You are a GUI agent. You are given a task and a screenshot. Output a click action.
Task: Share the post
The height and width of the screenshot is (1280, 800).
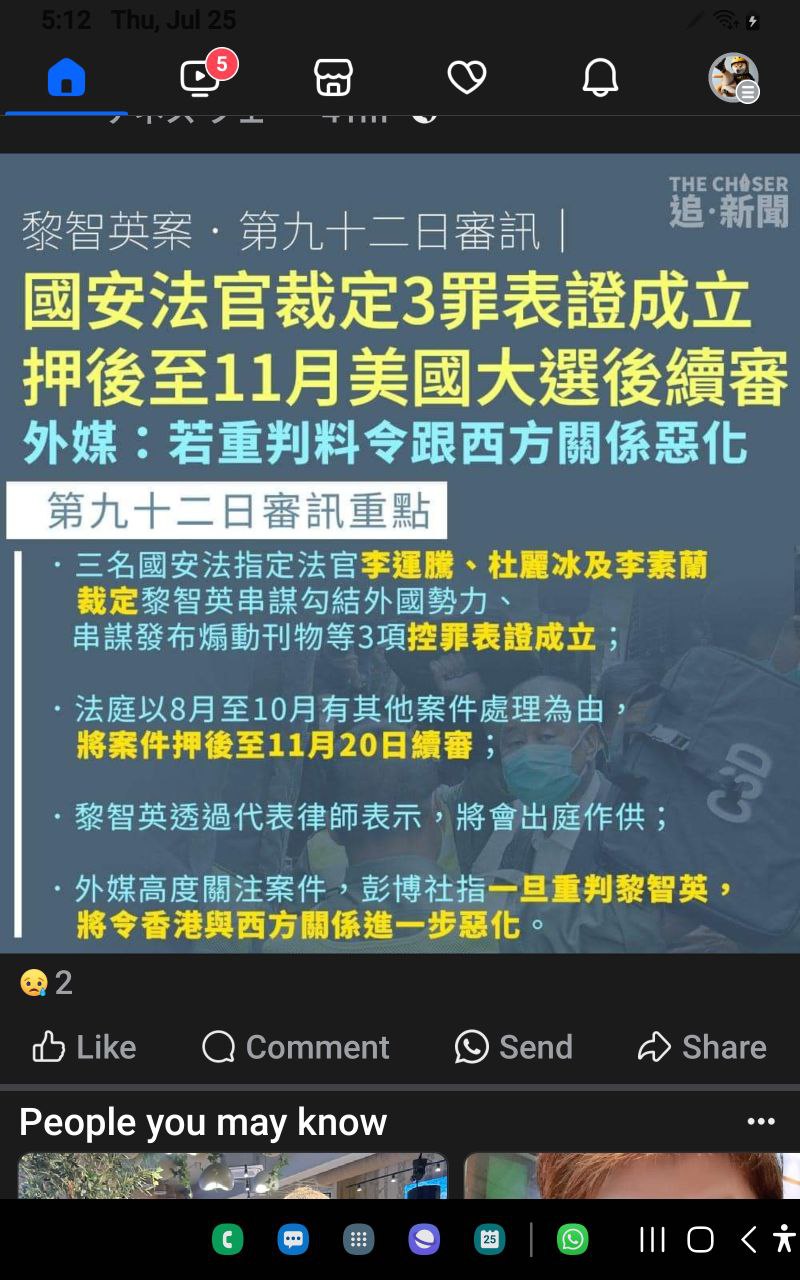tap(702, 1047)
